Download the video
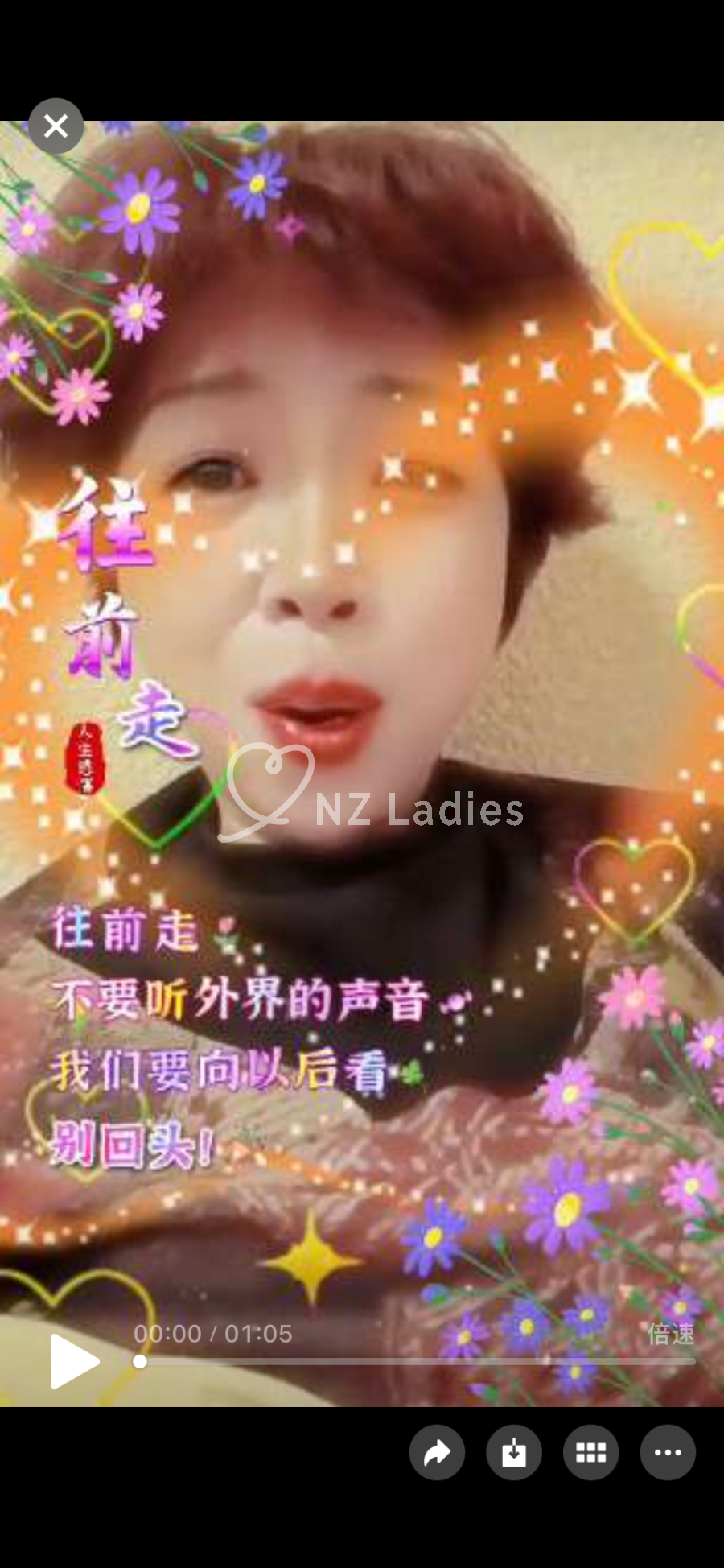724x1568 pixels. click(514, 1453)
